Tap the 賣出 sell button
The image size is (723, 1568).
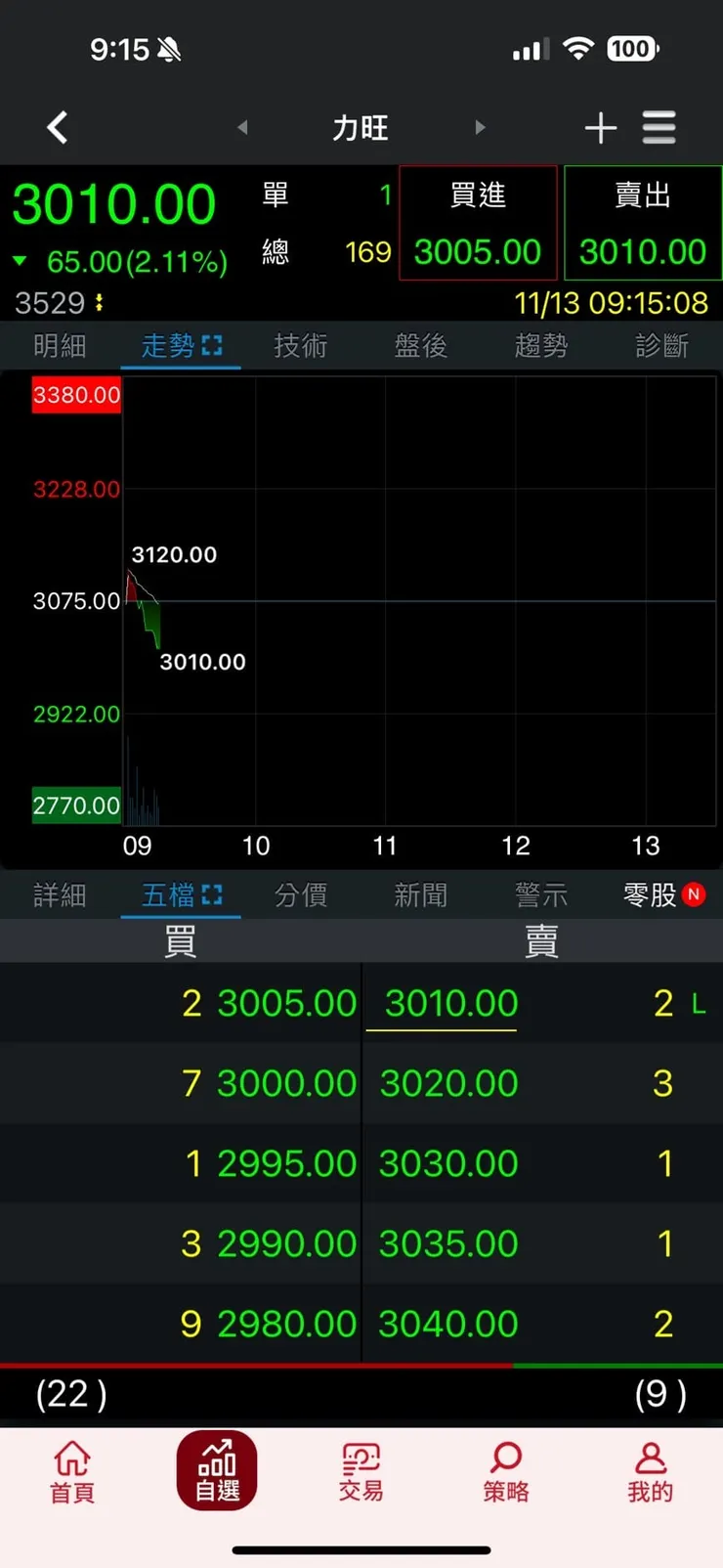[x=643, y=223]
